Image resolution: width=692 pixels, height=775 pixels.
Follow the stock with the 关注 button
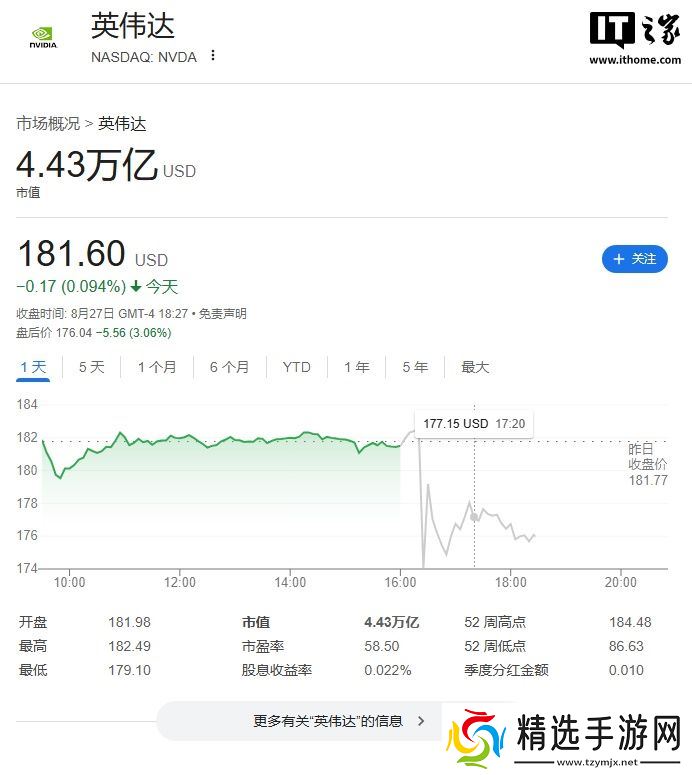pyautogui.click(x=634, y=259)
